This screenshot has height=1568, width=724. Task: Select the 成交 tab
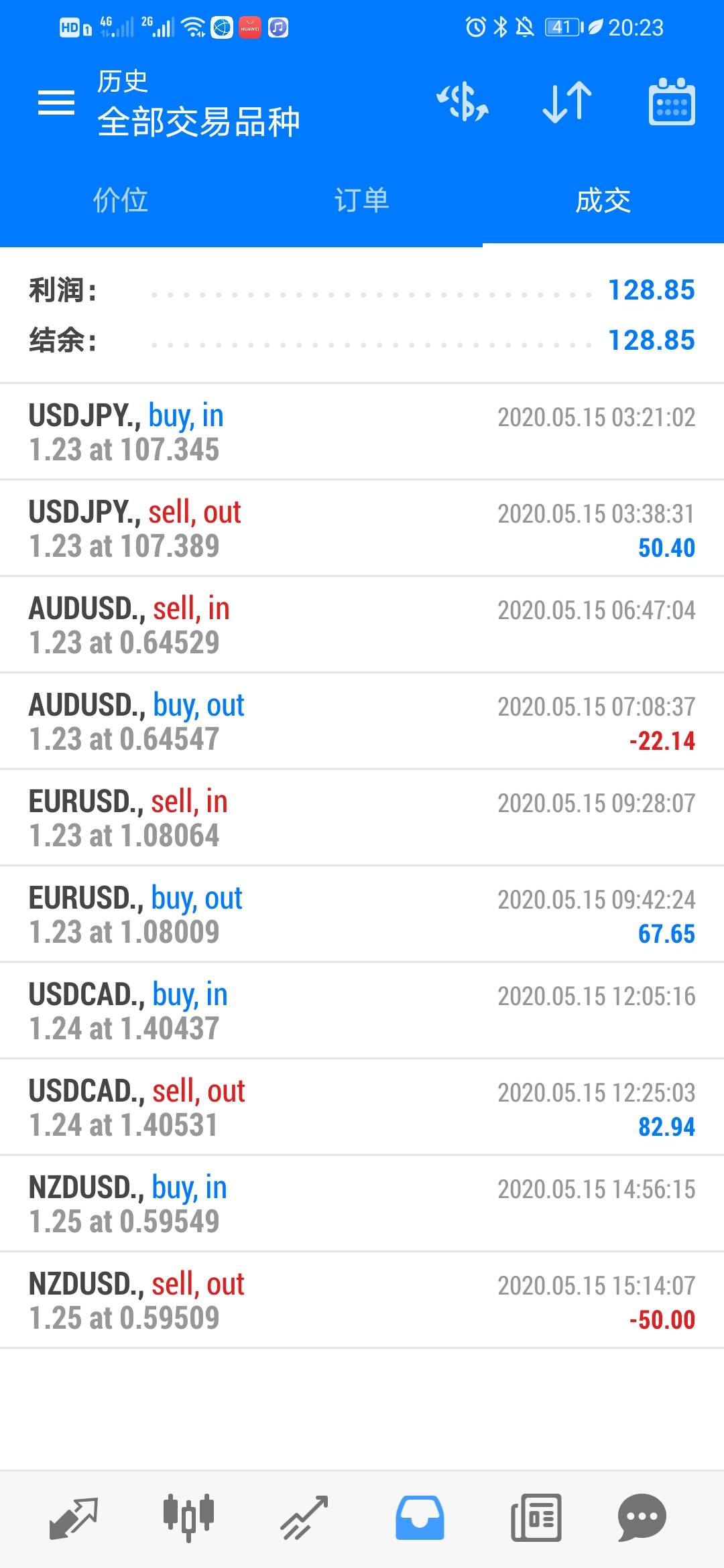pyautogui.click(x=603, y=200)
